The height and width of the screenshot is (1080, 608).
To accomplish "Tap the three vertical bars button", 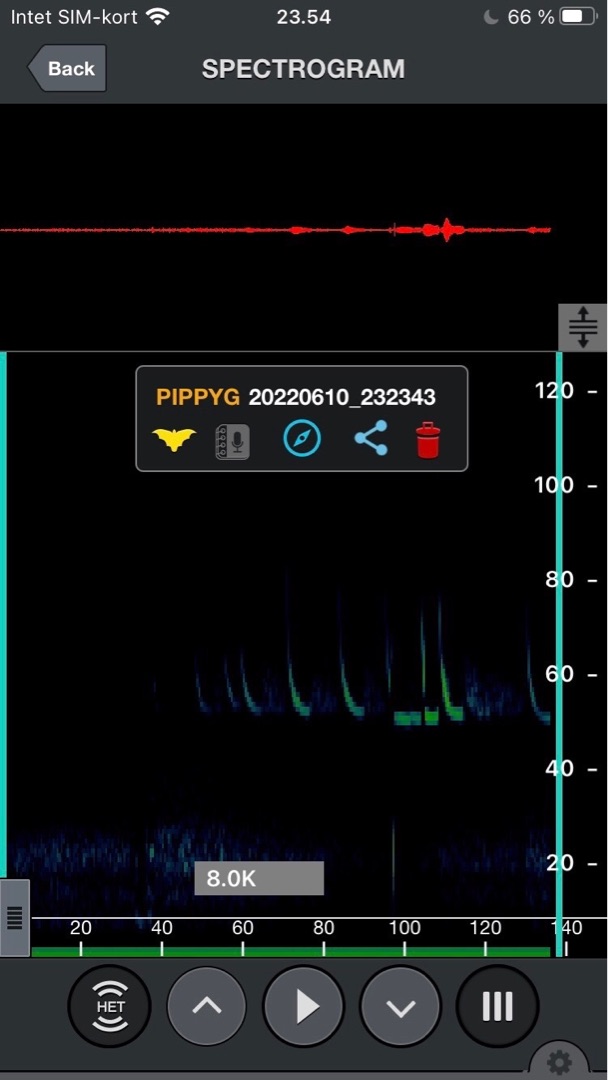I will [x=497, y=1006].
